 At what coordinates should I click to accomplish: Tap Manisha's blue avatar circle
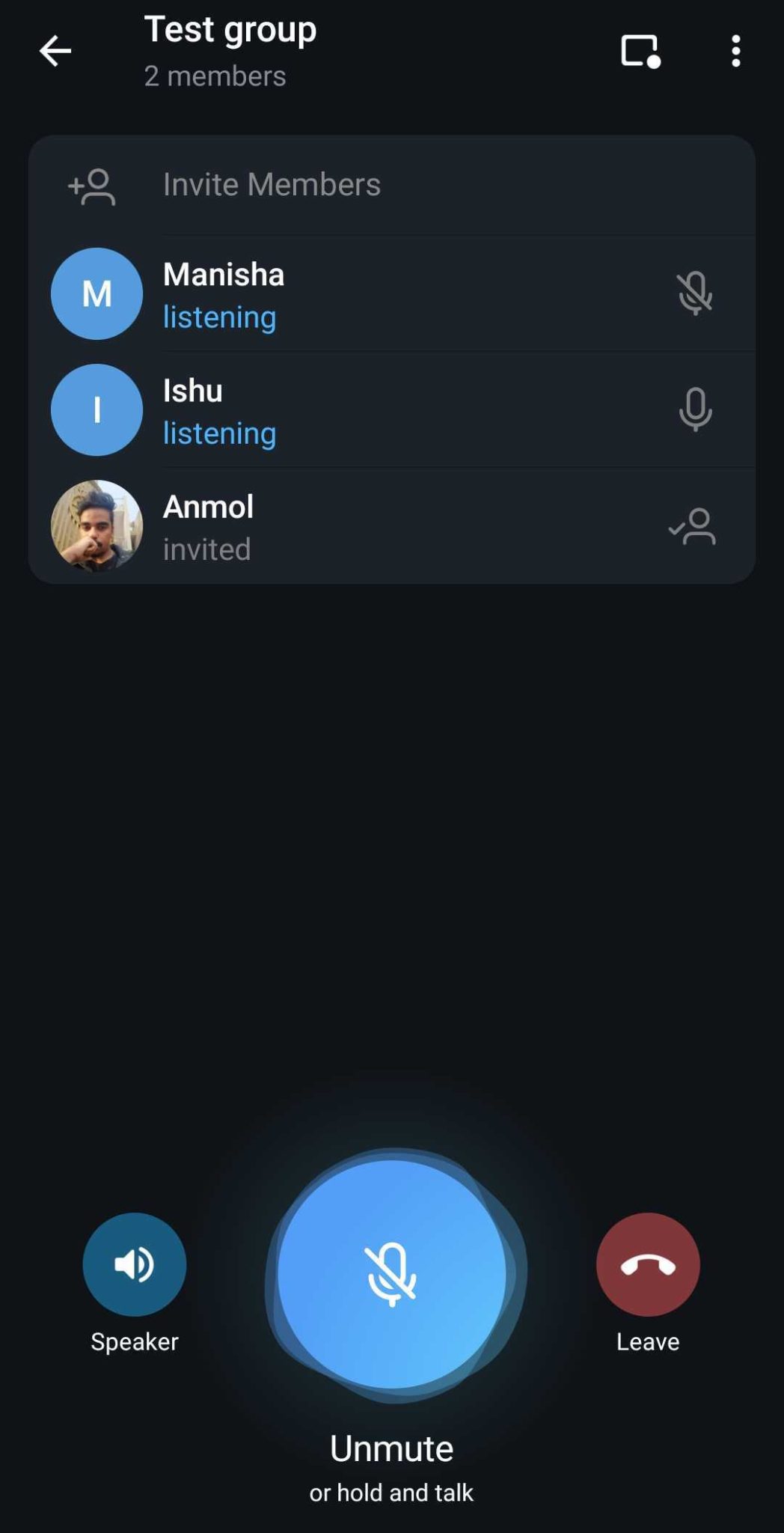click(x=96, y=293)
